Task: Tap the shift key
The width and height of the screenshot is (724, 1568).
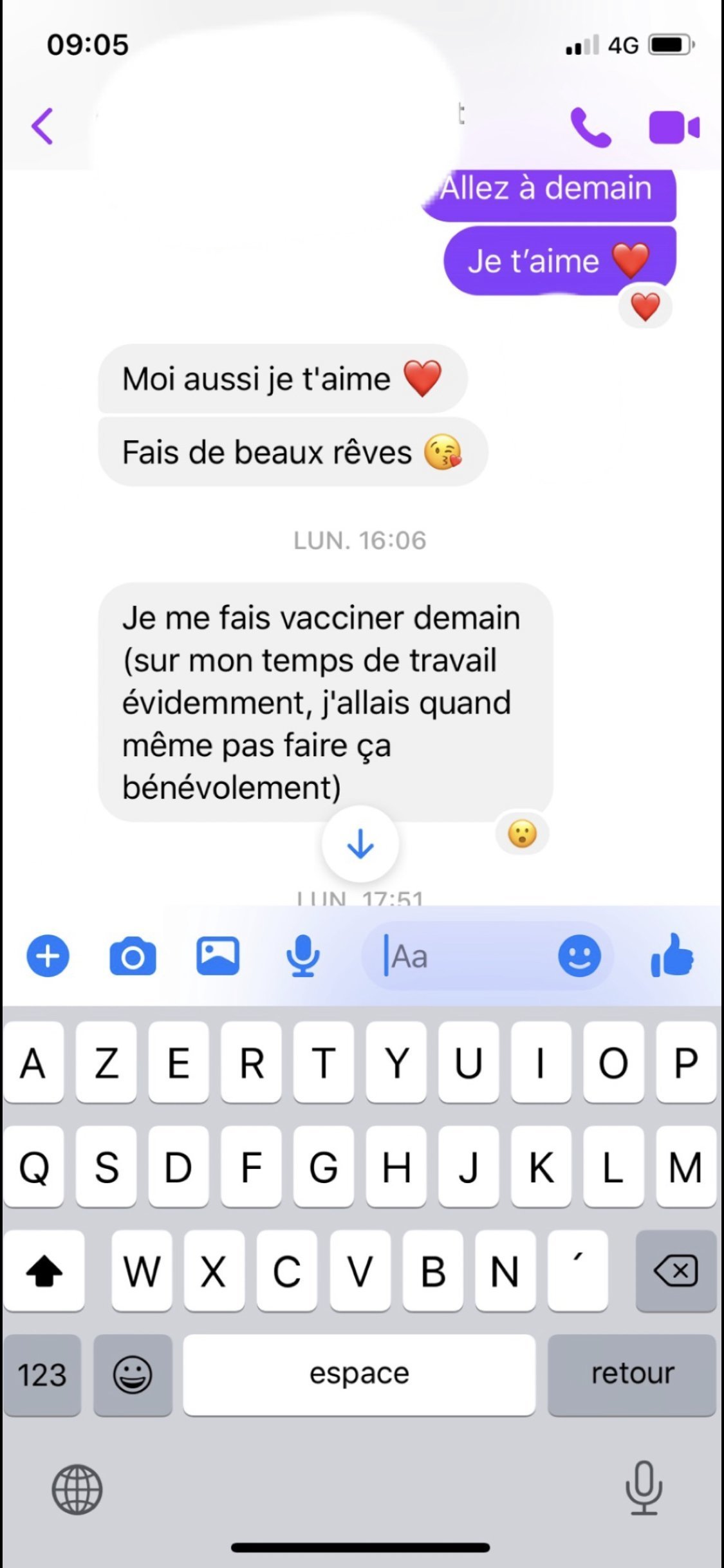Action: 44,1271
